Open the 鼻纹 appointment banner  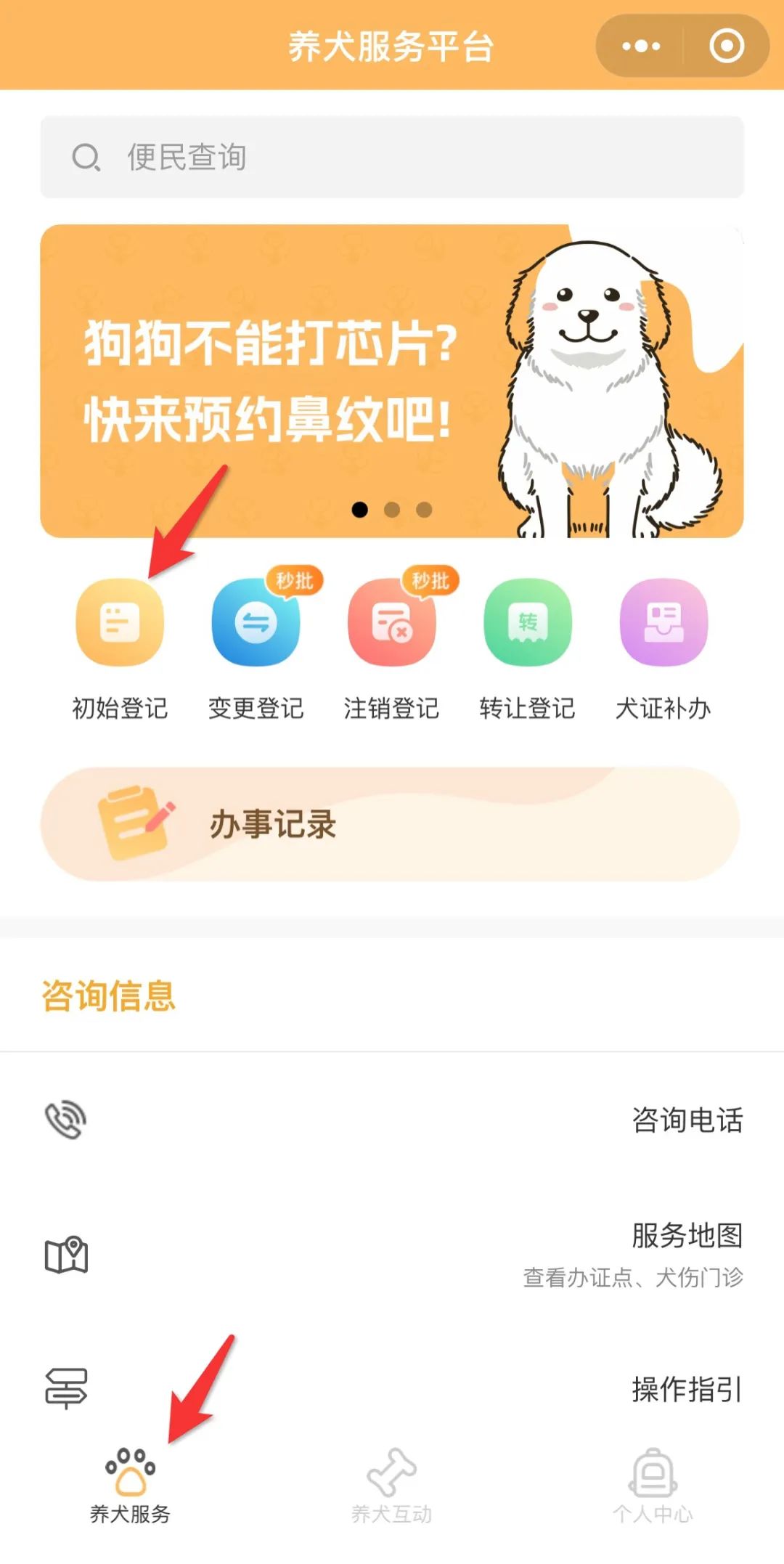click(392, 381)
